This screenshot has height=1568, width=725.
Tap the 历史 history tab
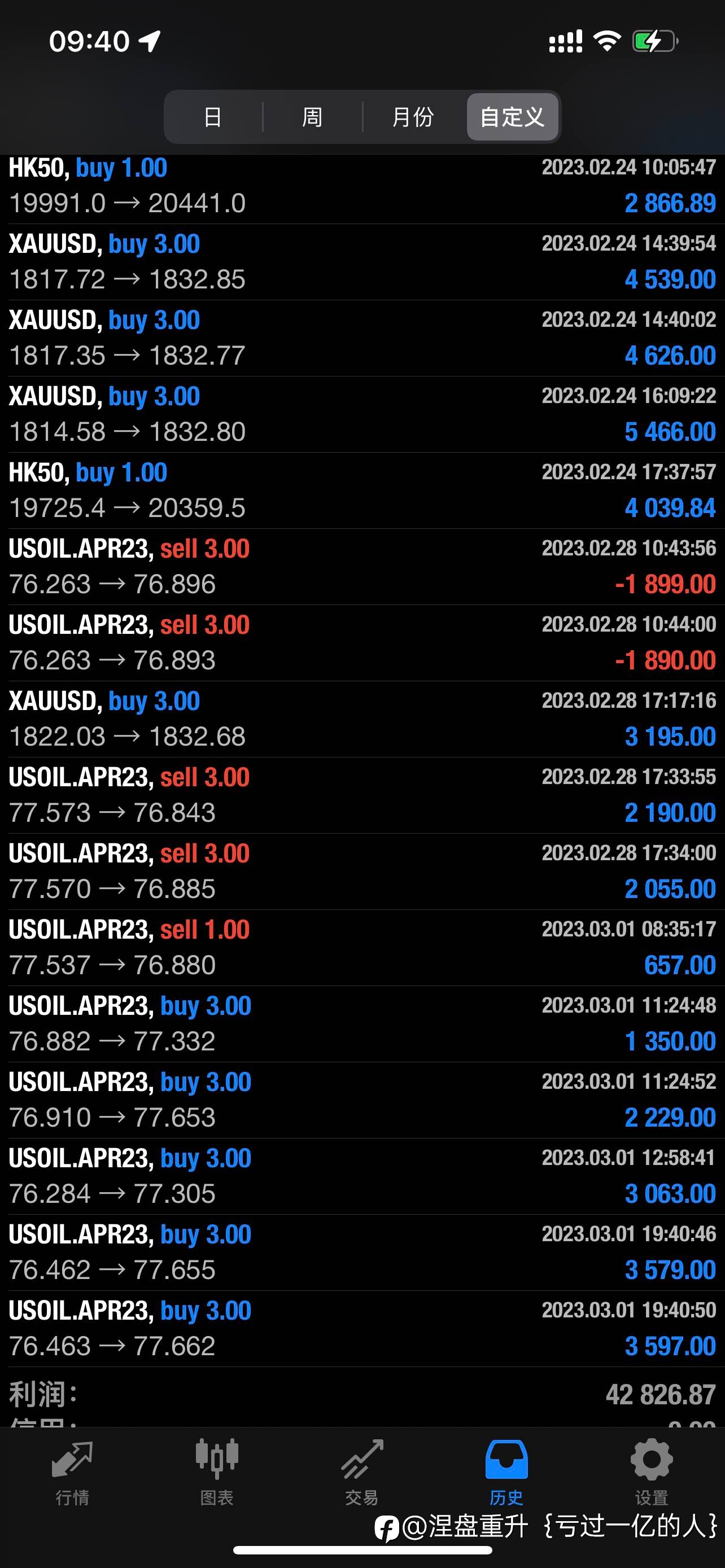click(x=506, y=1472)
